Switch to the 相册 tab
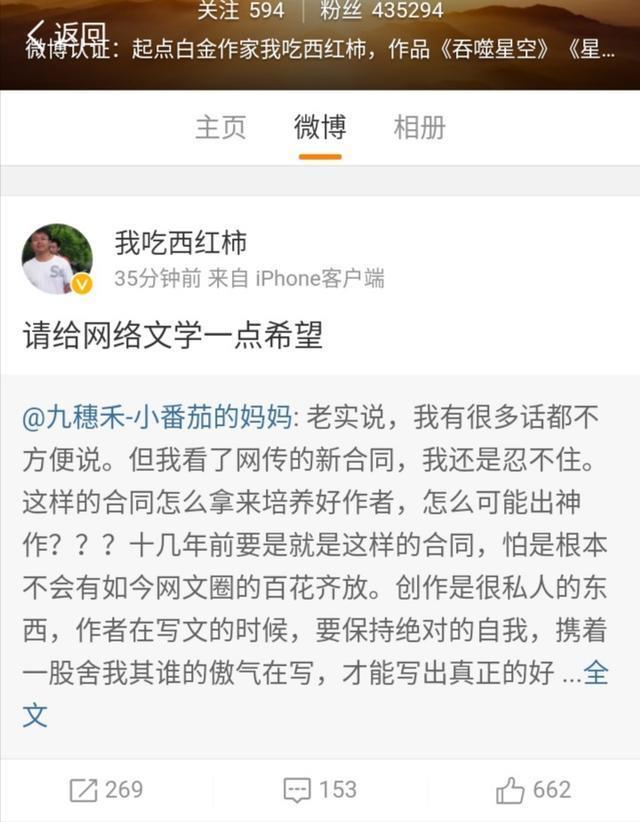 (420, 128)
